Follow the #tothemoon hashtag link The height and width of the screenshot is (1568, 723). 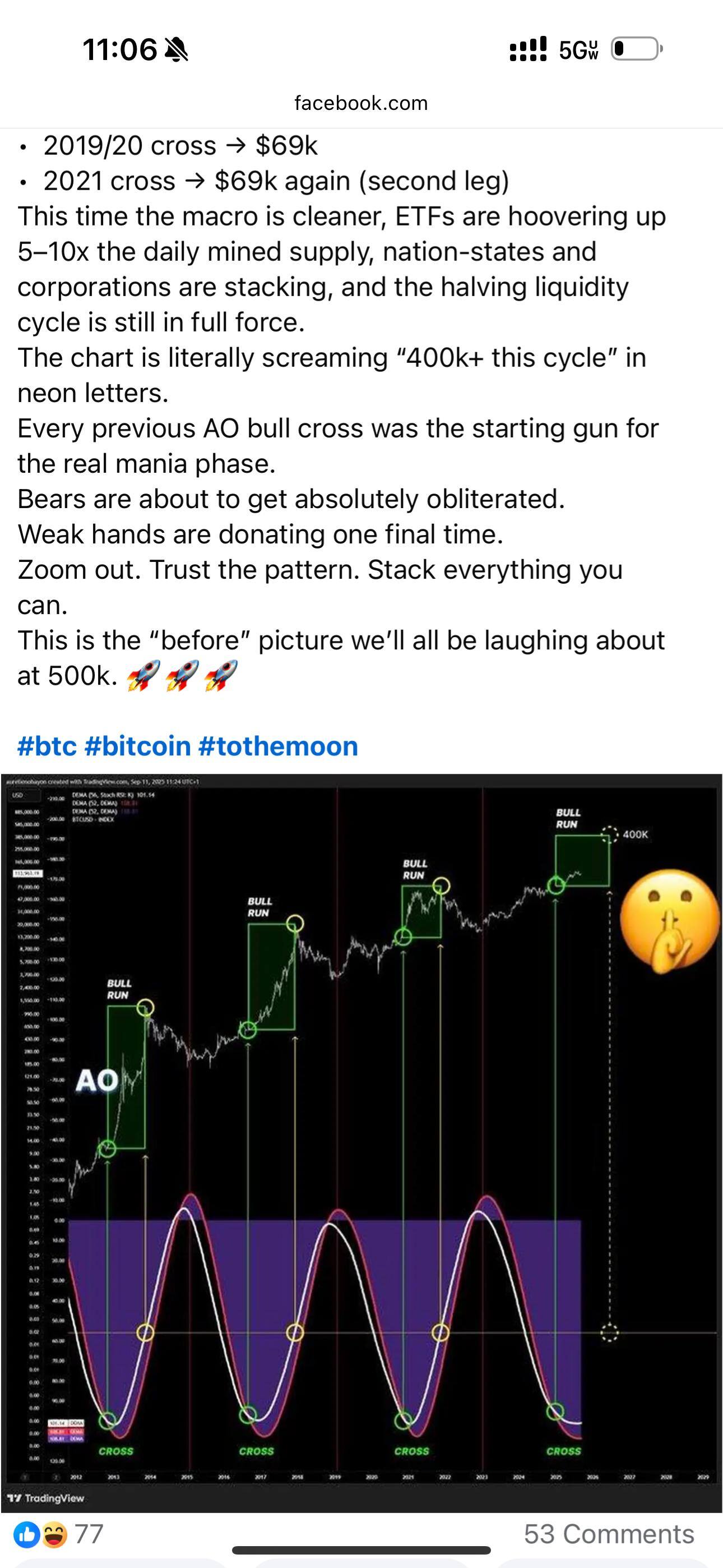(278, 746)
